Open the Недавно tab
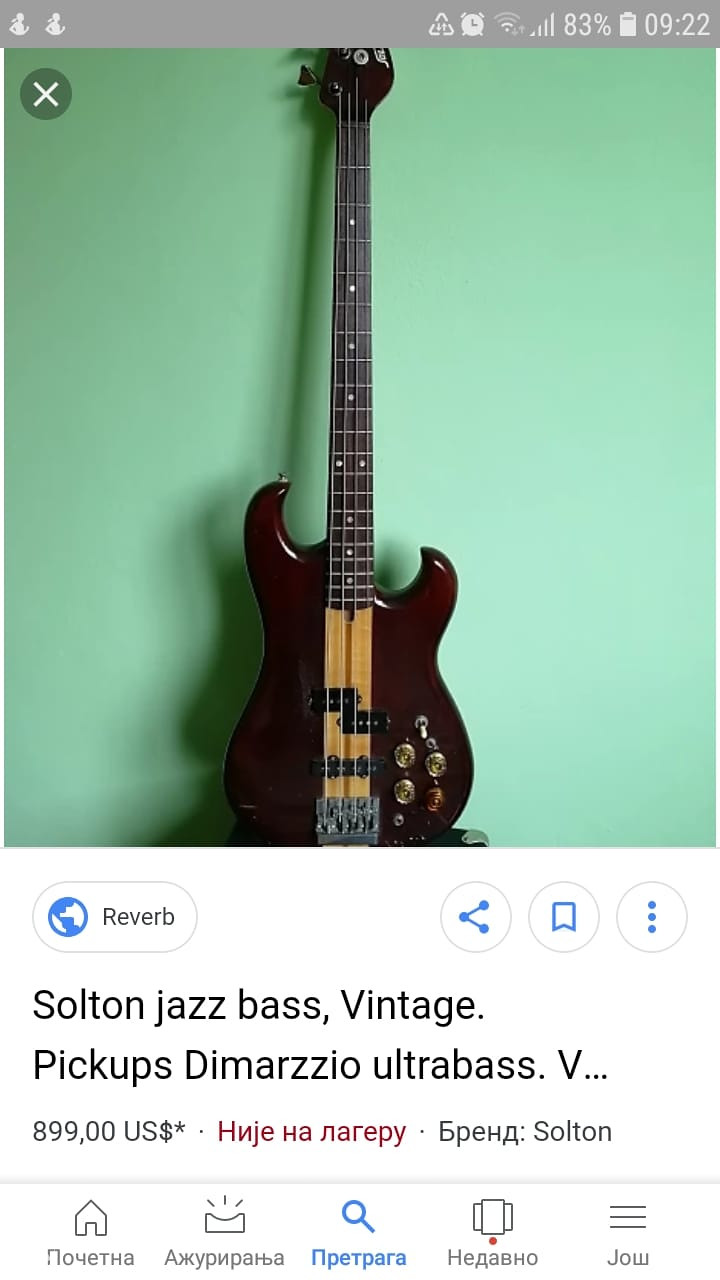720x1280 pixels. click(492, 1232)
